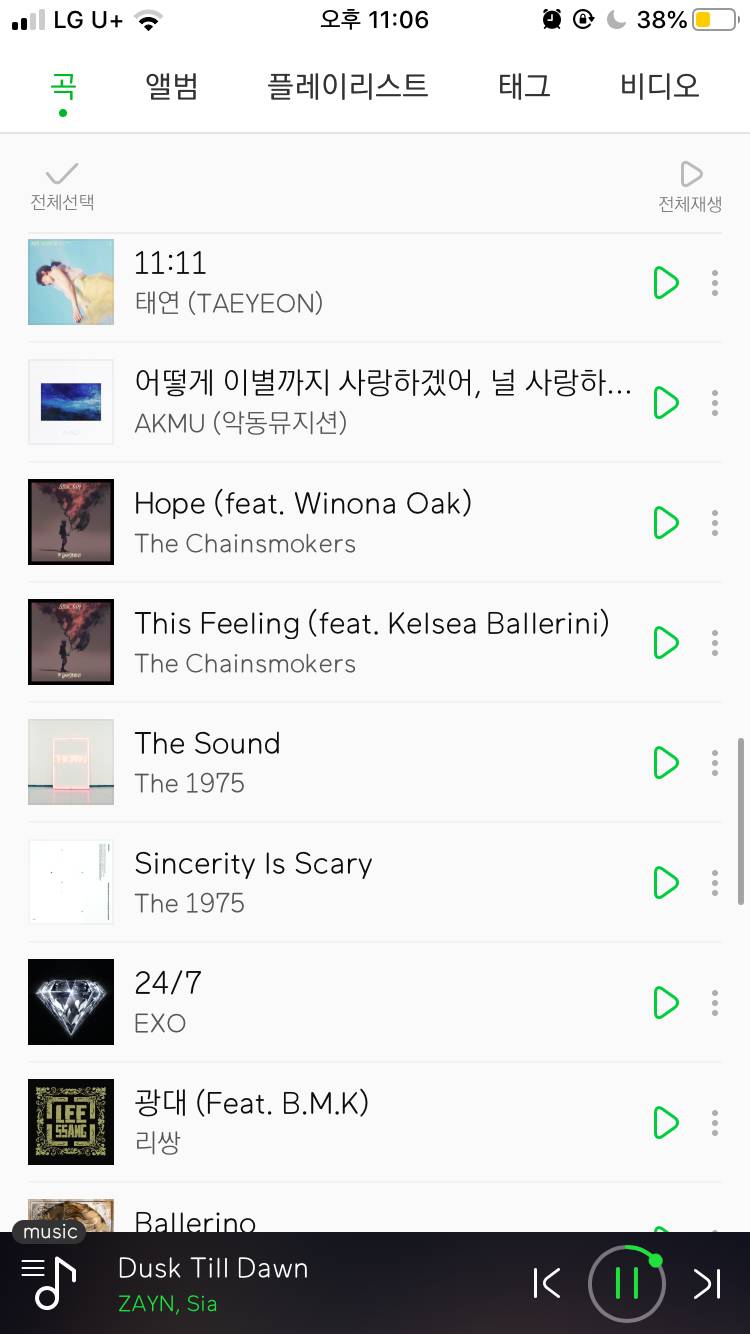Play Sincerity Is Scary by The 1975
This screenshot has height=1334, width=750.
(x=665, y=882)
